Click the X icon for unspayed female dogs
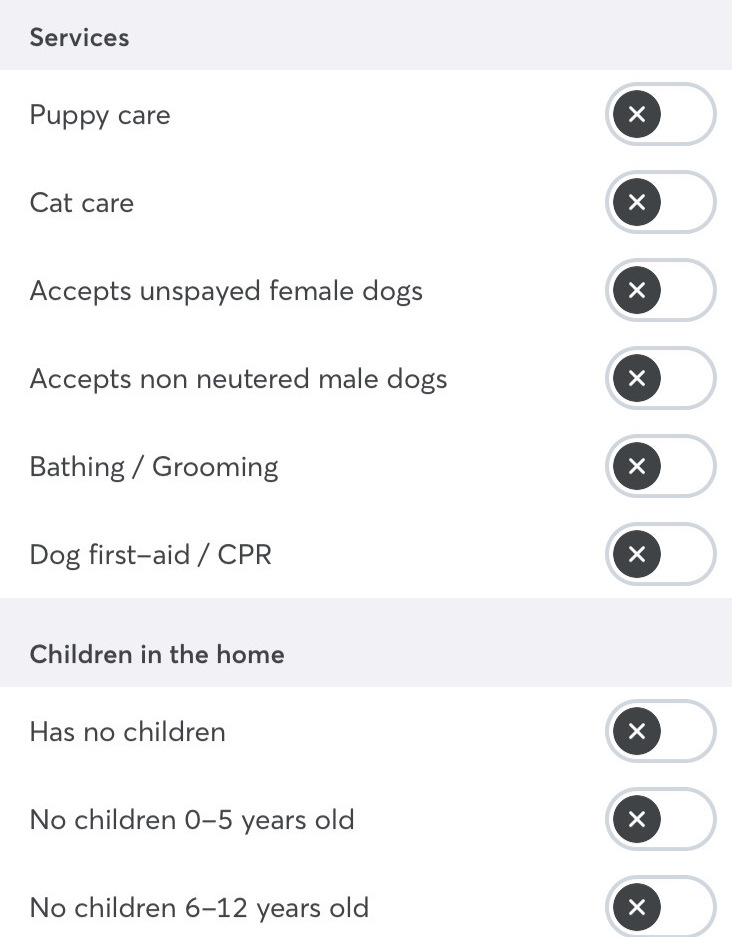Viewport: 732px width, 937px height. coord(637,290)
